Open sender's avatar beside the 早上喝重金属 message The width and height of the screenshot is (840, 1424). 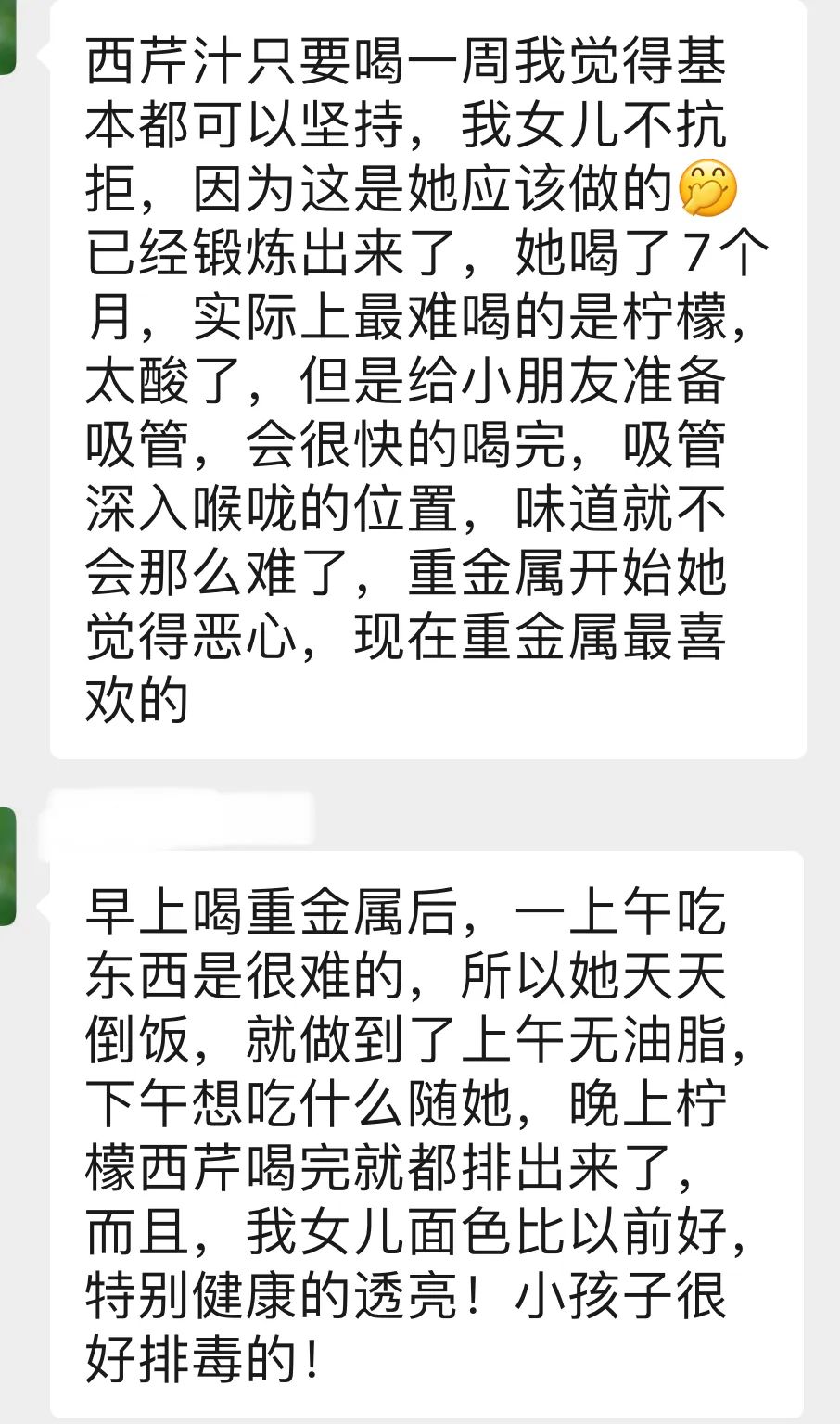pos(7,866)
